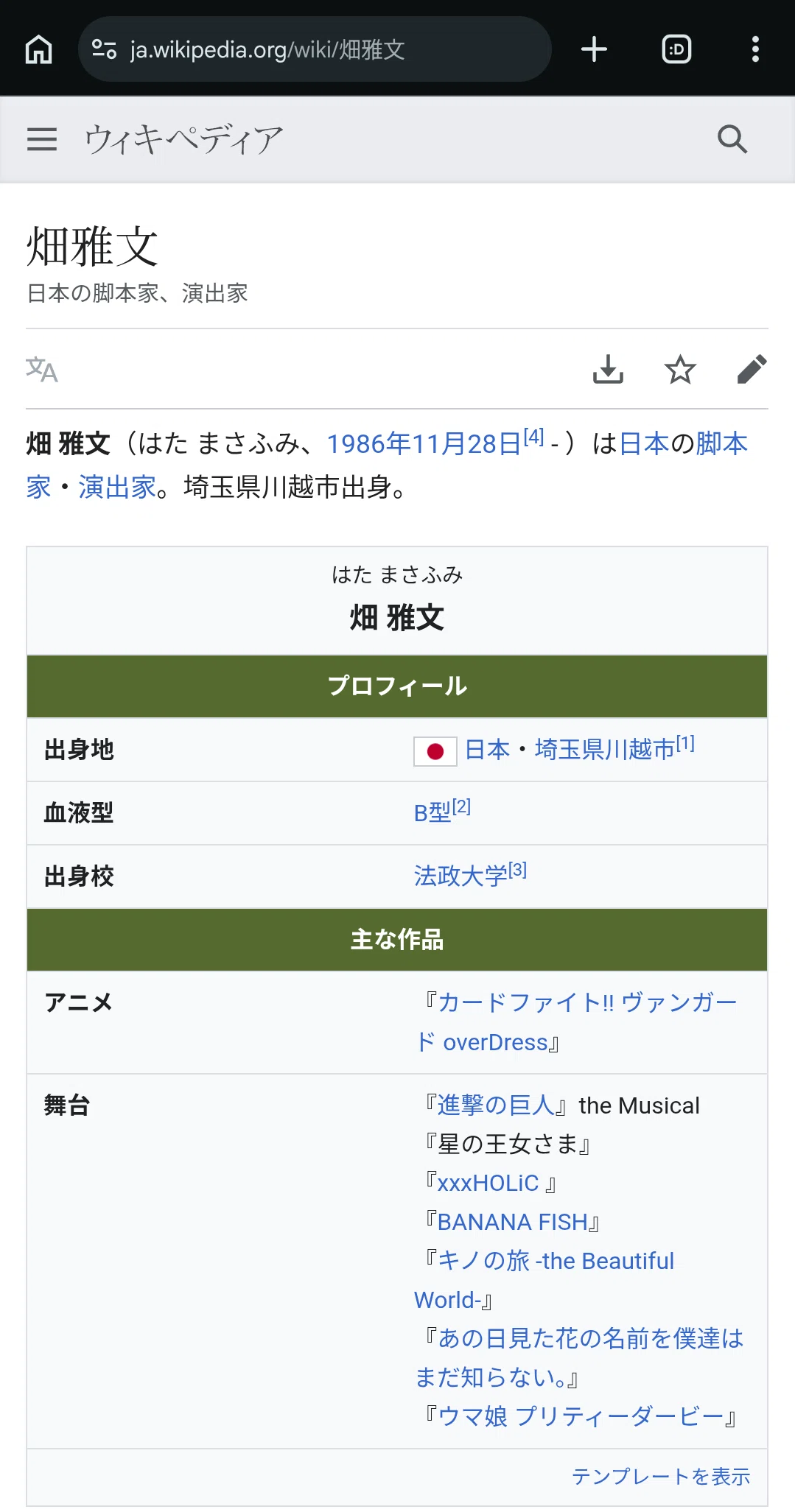Open the 法政大学 link

tap(460, 876)
